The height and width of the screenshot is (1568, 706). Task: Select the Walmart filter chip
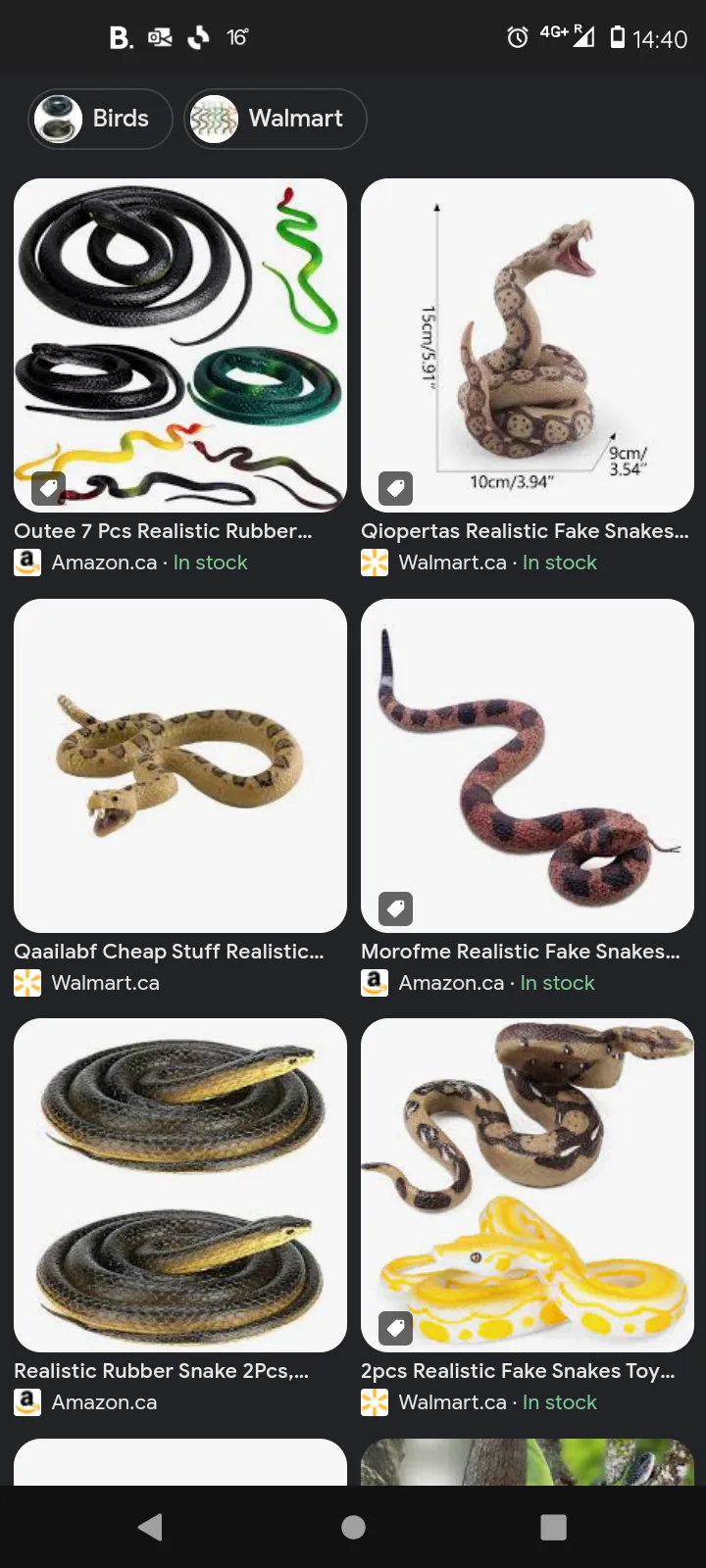tap(276, 119)
